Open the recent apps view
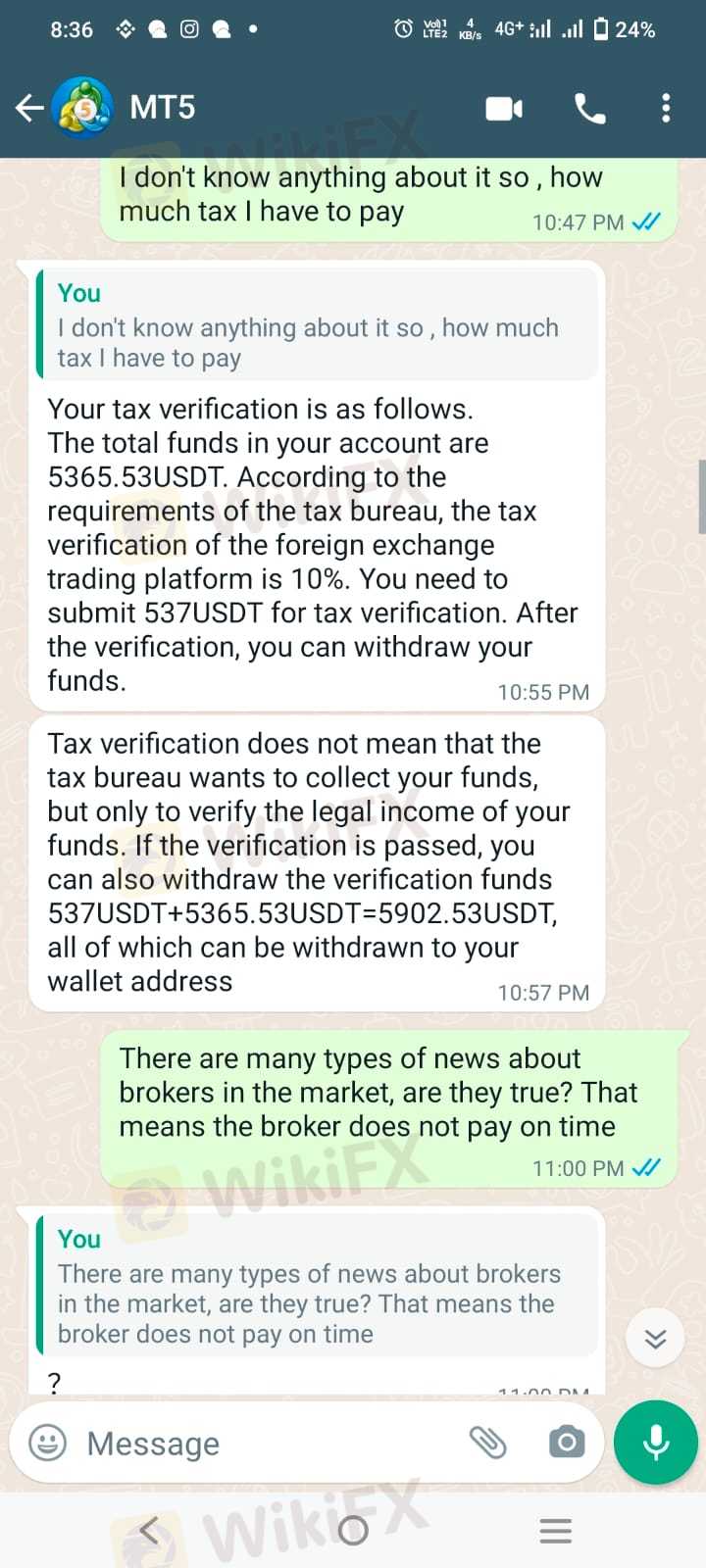 pos(555,1530)
